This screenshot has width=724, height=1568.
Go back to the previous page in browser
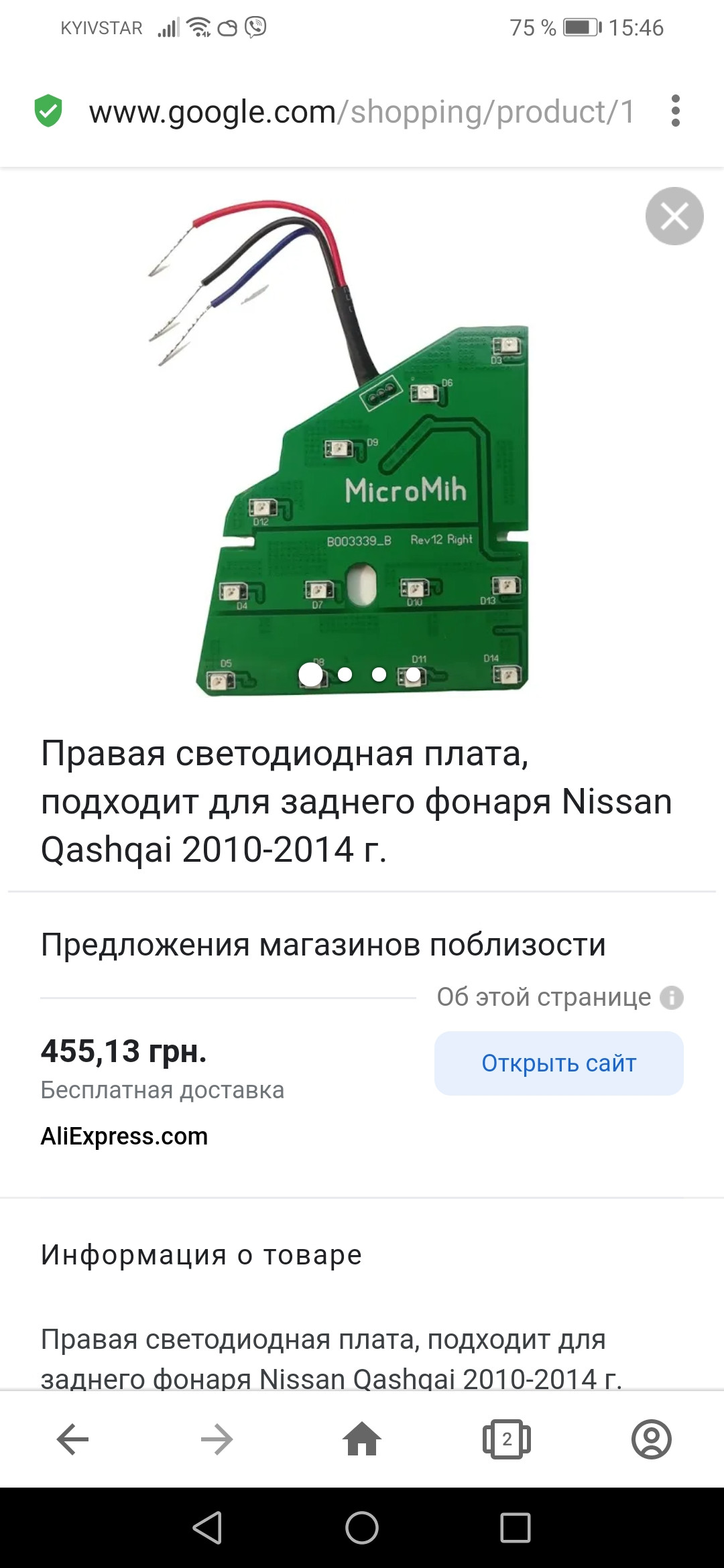(72, 1439)
